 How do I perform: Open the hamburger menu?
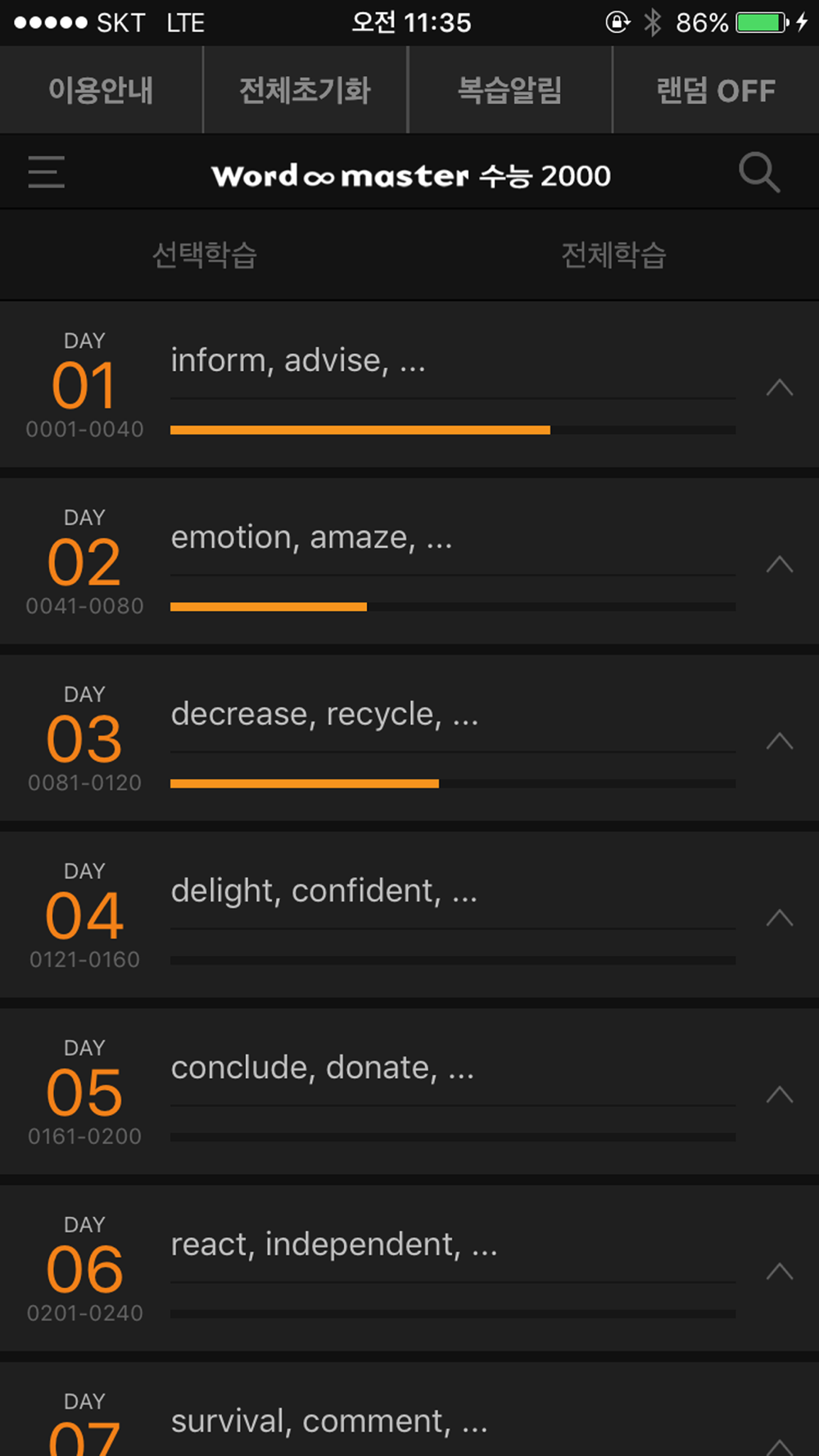click(x=46, y=172)
